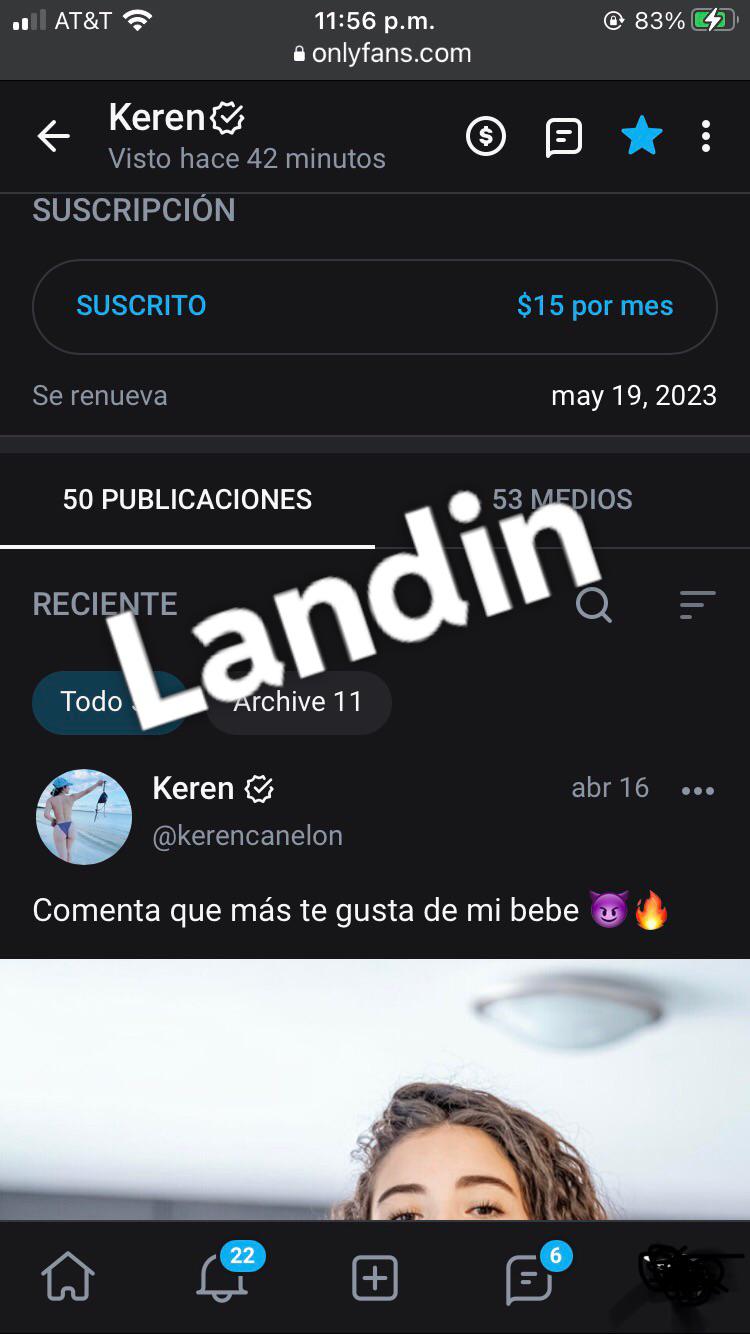The image size is (750, 1334).
Task: Open a message to Keren from header
Action: [x=564, y=136]
